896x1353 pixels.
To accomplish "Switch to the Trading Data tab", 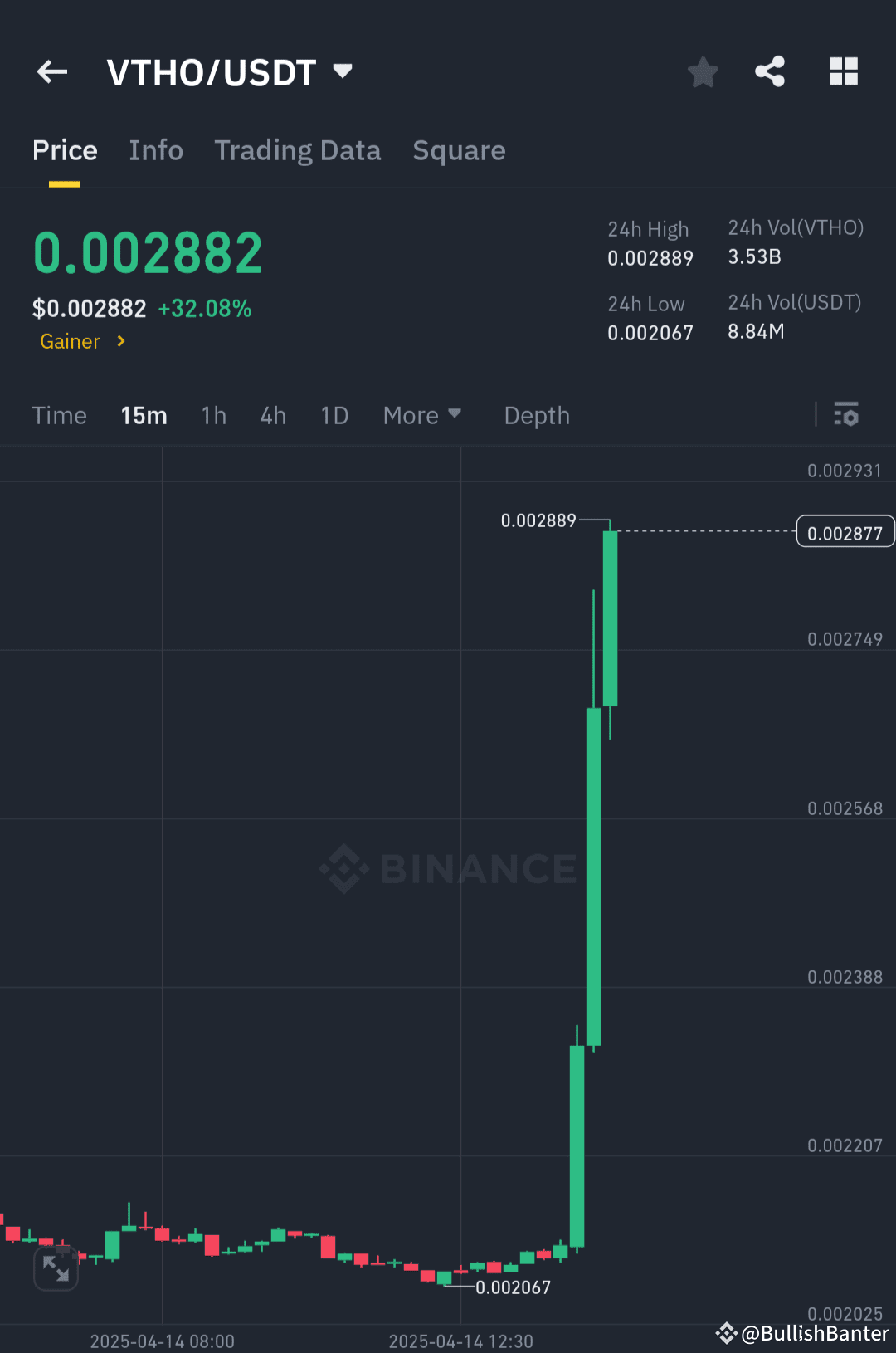I will [x=298, y=150].
